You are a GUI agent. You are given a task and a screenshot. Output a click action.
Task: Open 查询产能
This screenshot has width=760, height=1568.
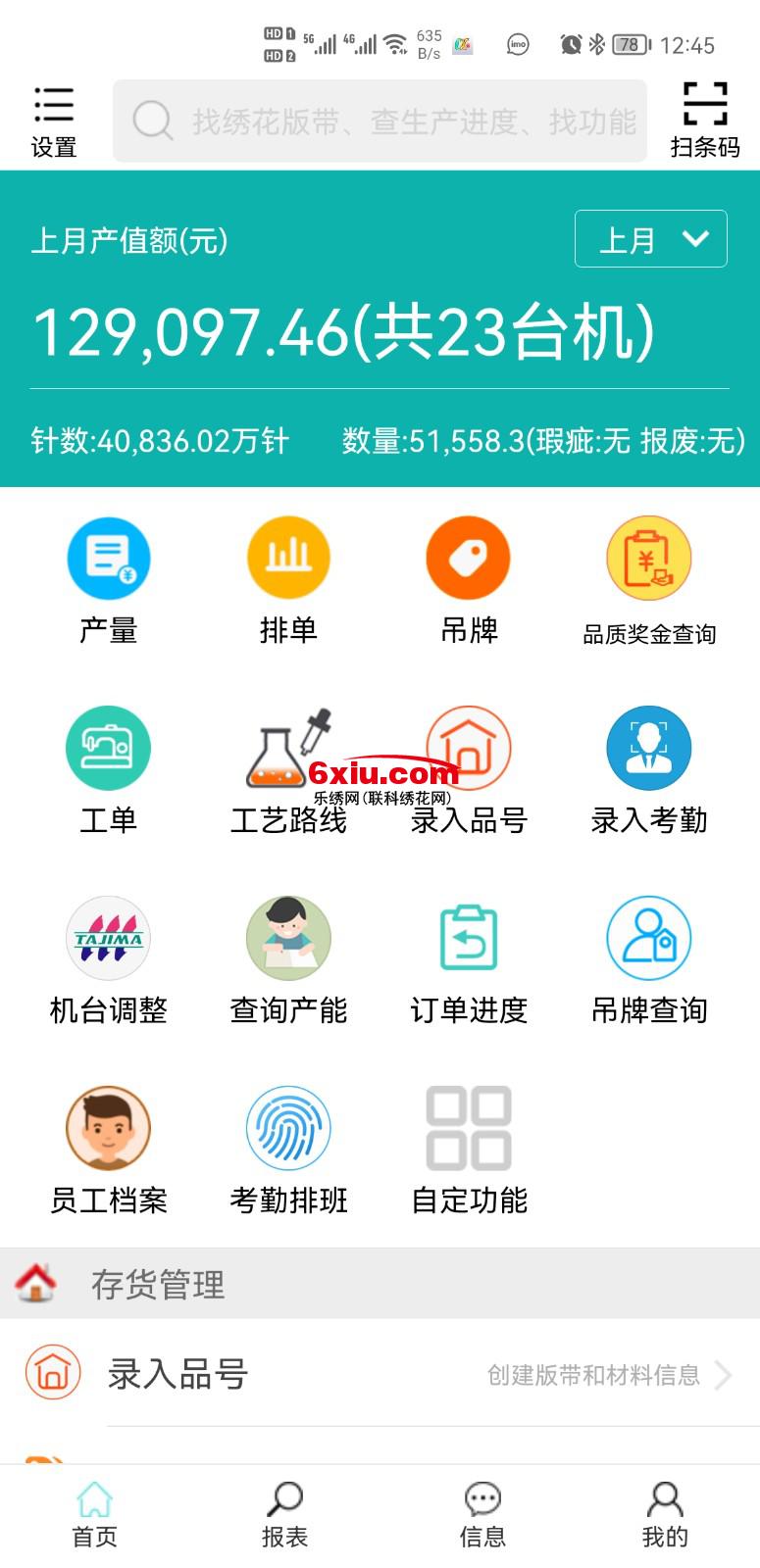tap(288, 959)
